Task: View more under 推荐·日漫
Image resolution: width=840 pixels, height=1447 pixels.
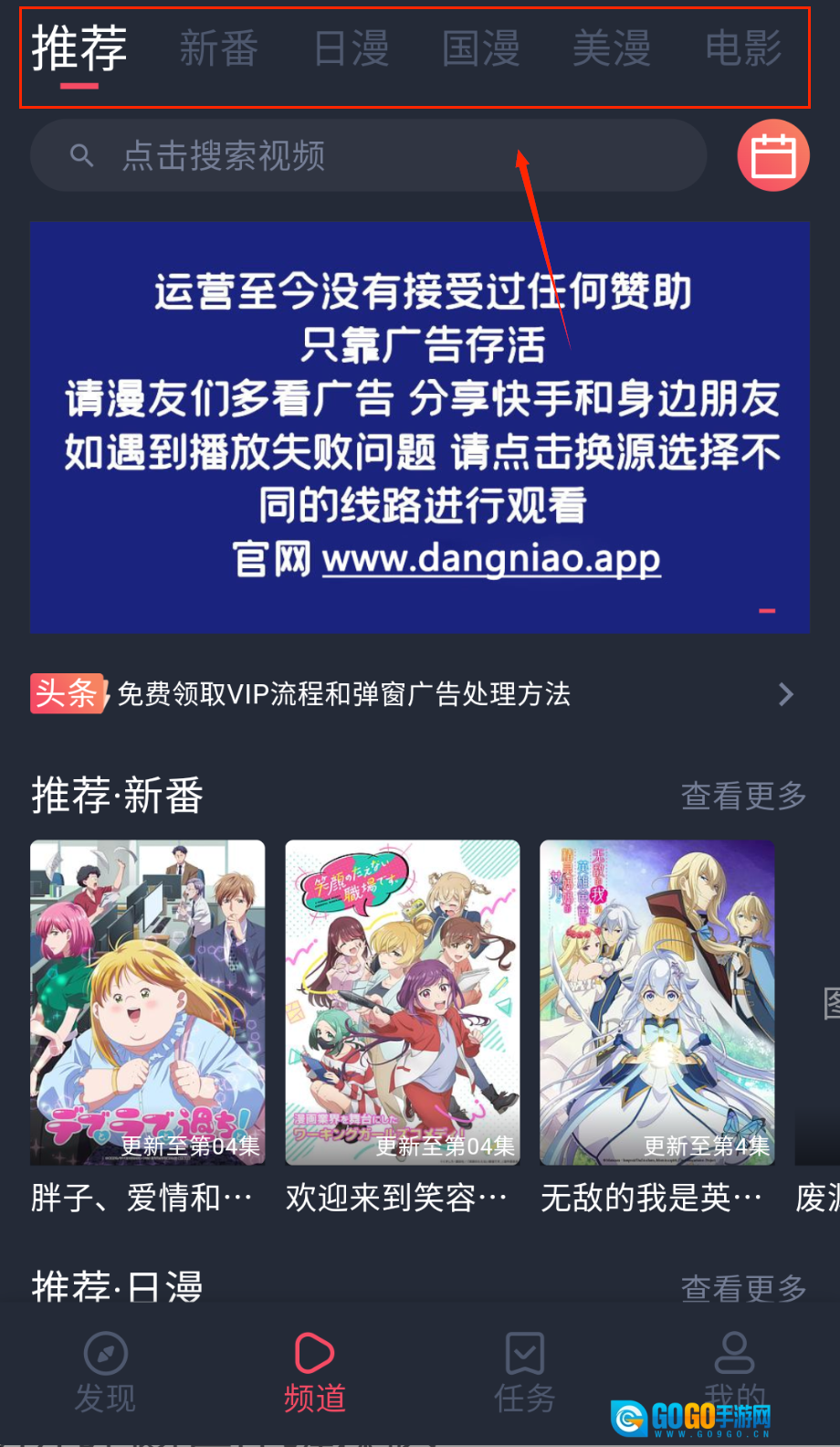Action: tap(743, 1288)
